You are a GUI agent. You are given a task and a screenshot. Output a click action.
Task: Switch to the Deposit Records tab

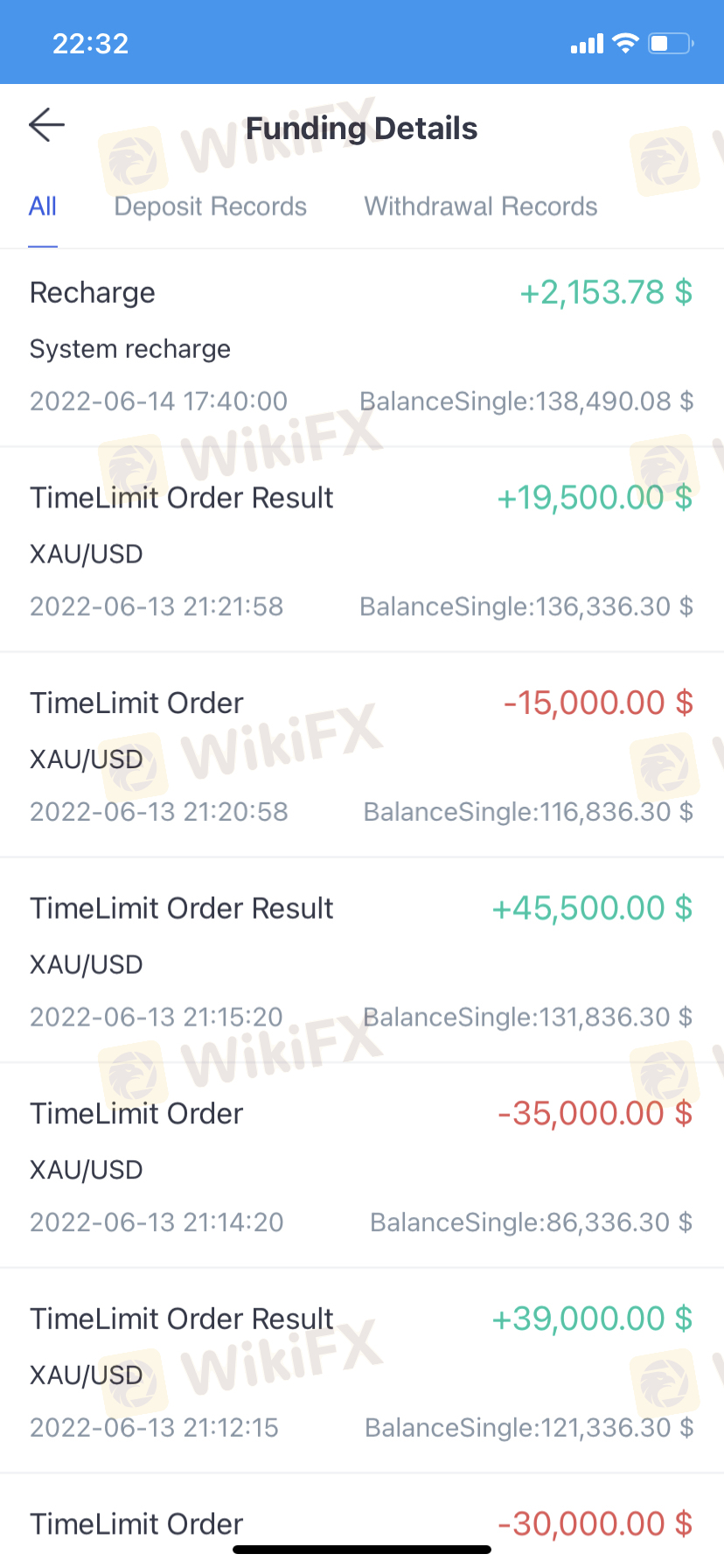pos(211,207)
